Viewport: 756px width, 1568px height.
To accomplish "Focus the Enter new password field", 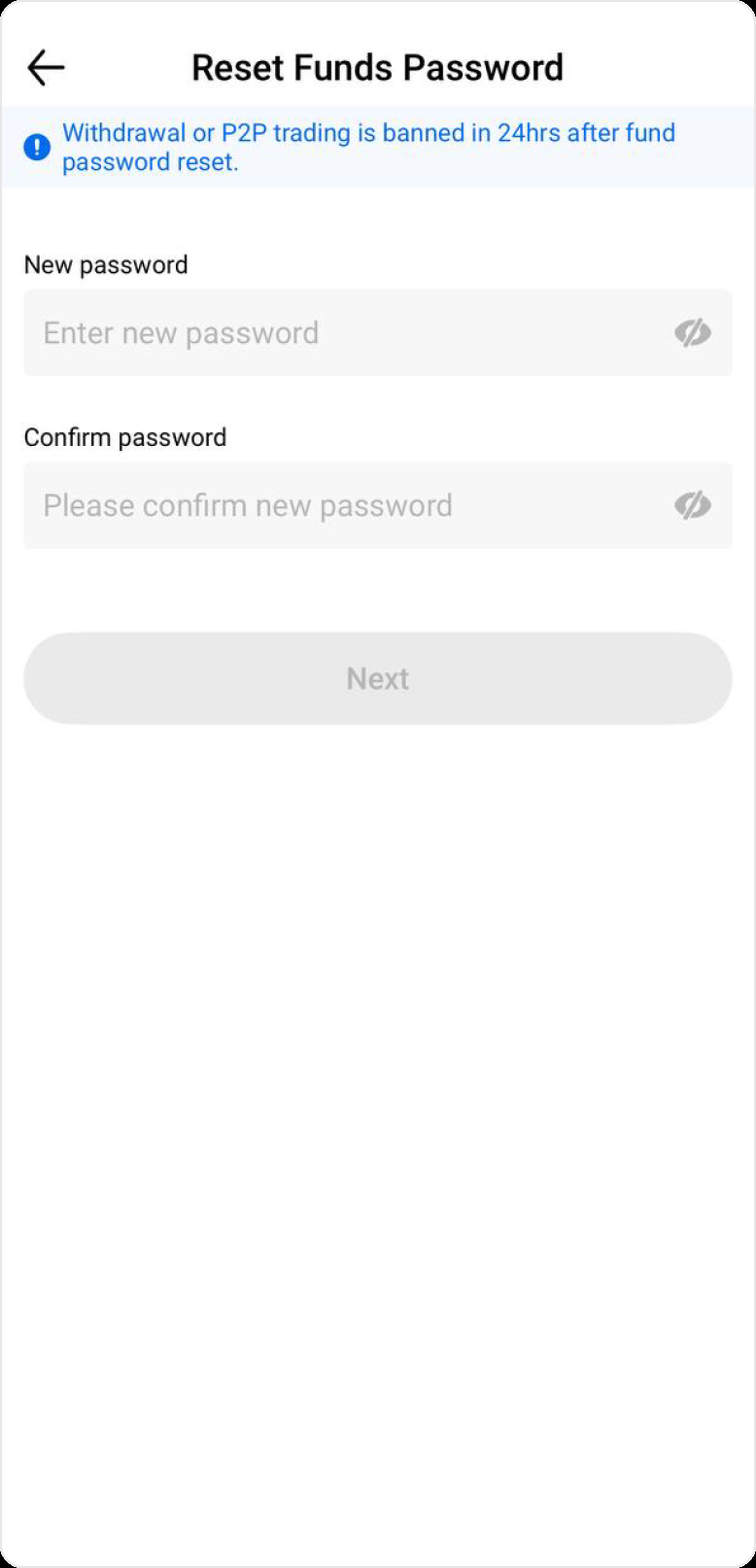I will (x=340, y=333).
